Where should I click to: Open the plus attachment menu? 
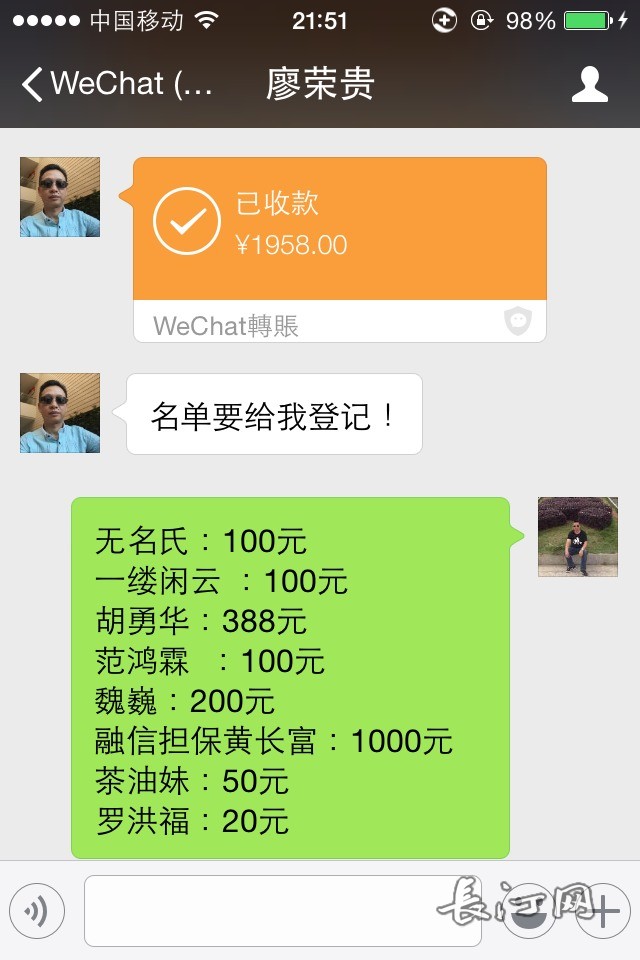(604, 910)
